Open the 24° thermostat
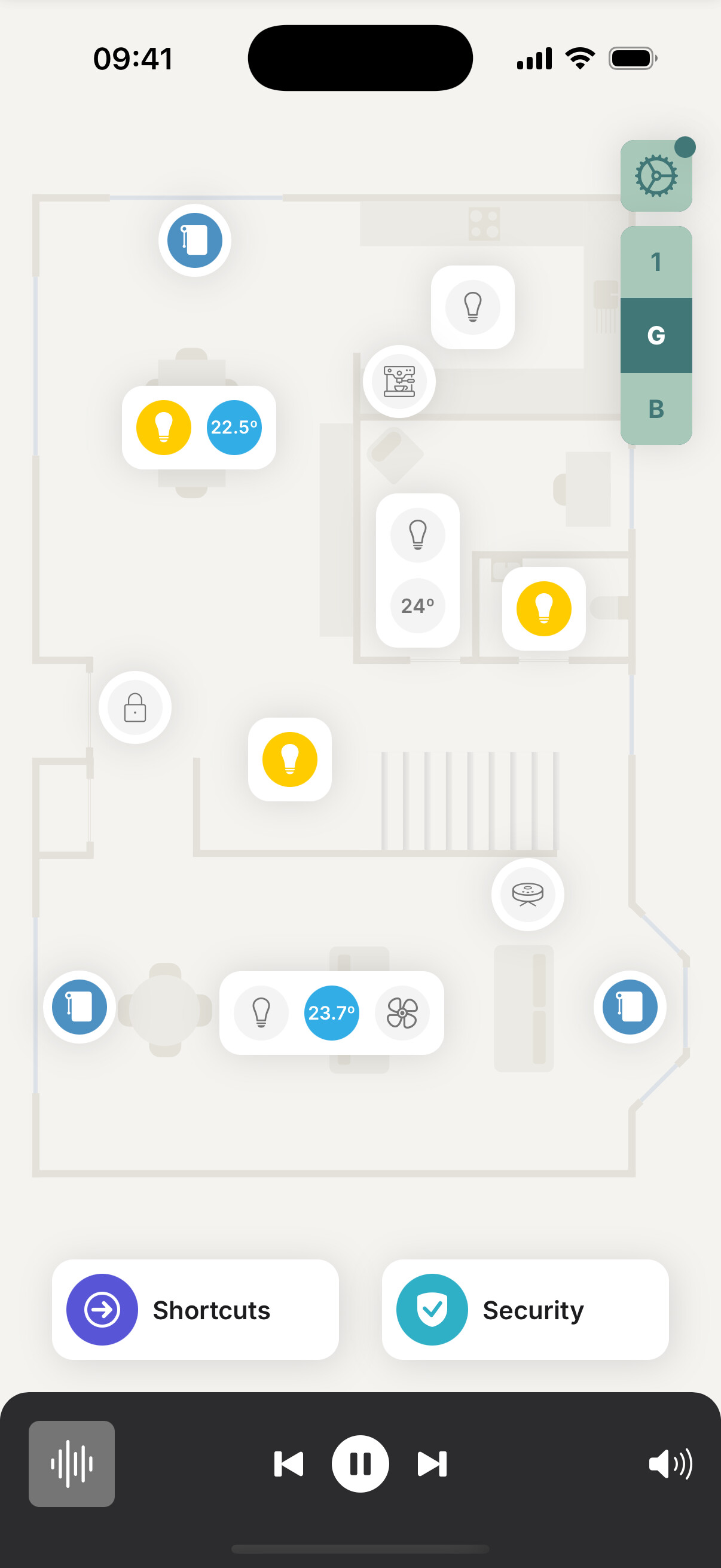The width and height of the screenshot is (721, 1568). point(417,606)
